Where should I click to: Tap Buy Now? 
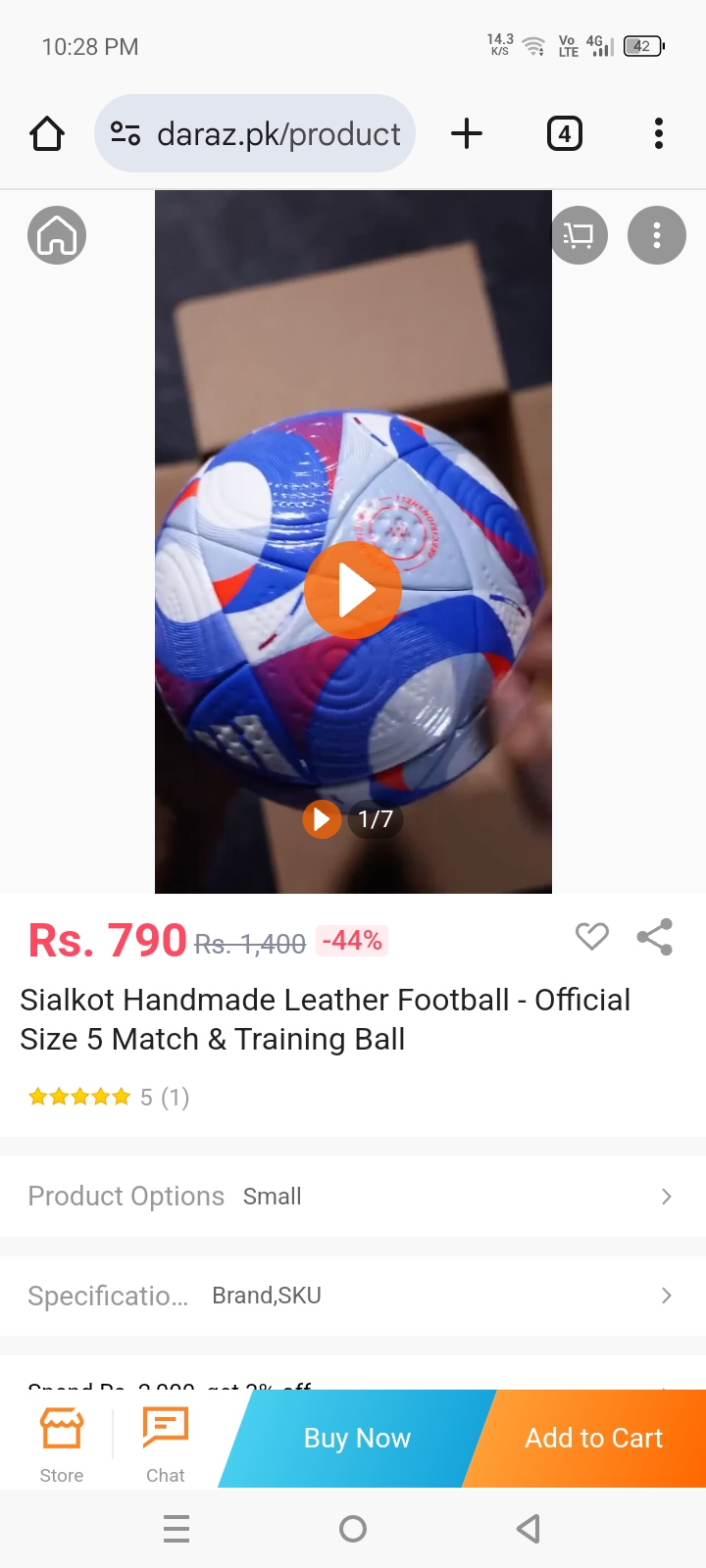357,1438
